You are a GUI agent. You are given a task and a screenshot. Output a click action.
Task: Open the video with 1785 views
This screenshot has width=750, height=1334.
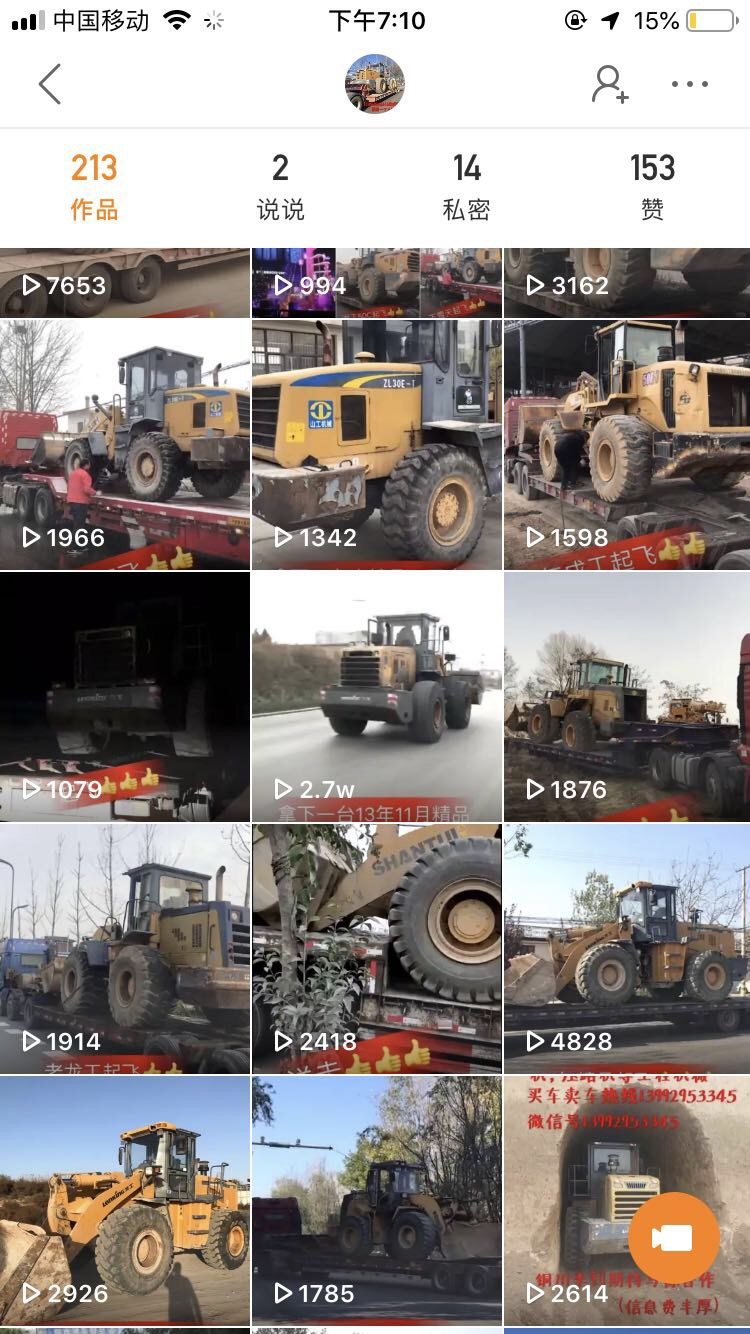pyautogui.click(x=376, y=1200)
